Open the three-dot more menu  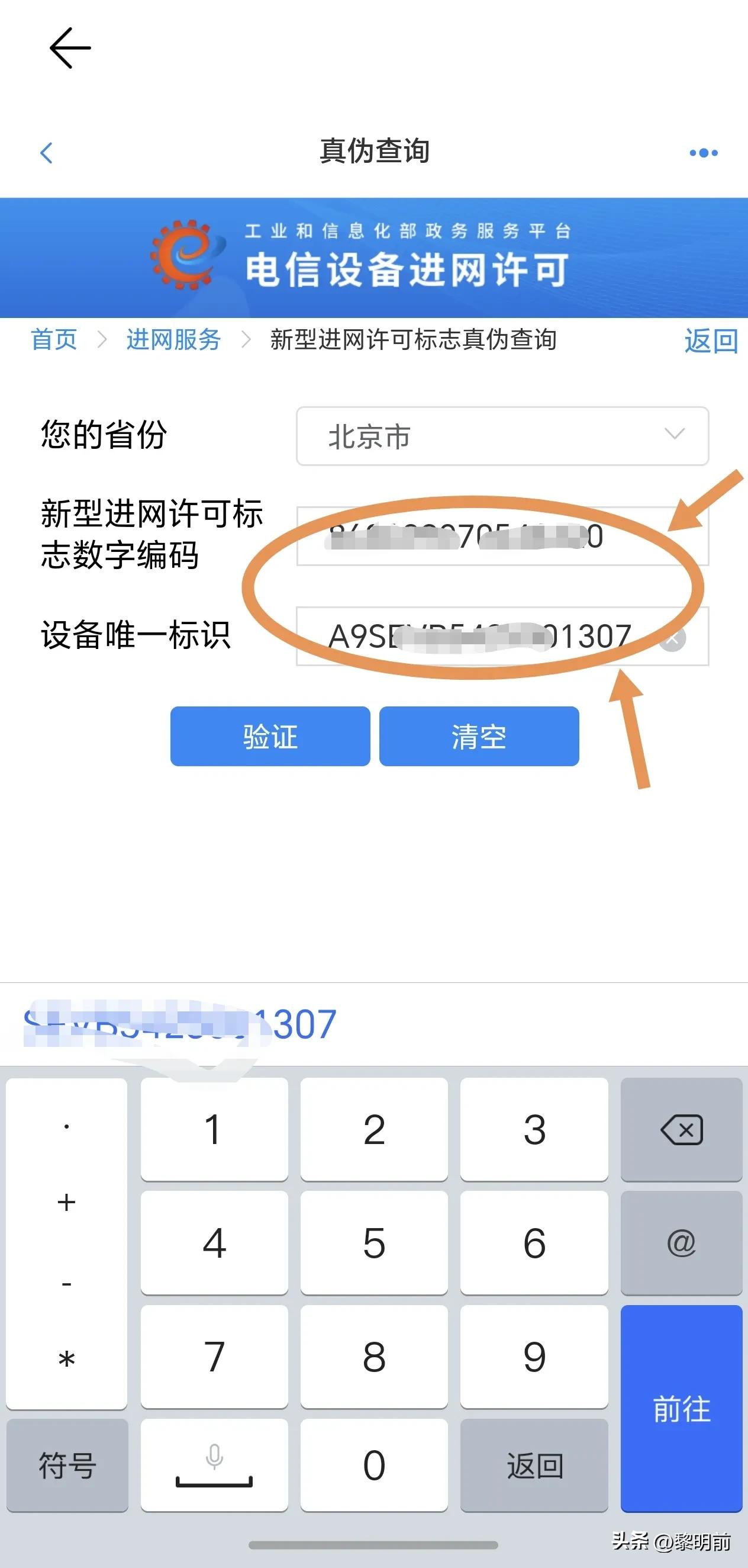tap(703, 153)
